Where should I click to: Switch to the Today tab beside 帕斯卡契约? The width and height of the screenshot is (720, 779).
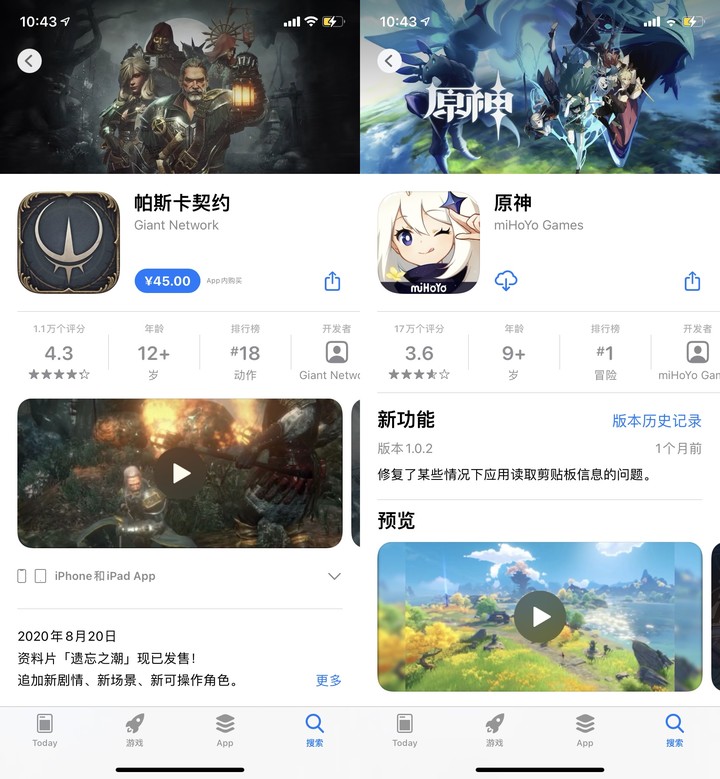click(45, 729)
